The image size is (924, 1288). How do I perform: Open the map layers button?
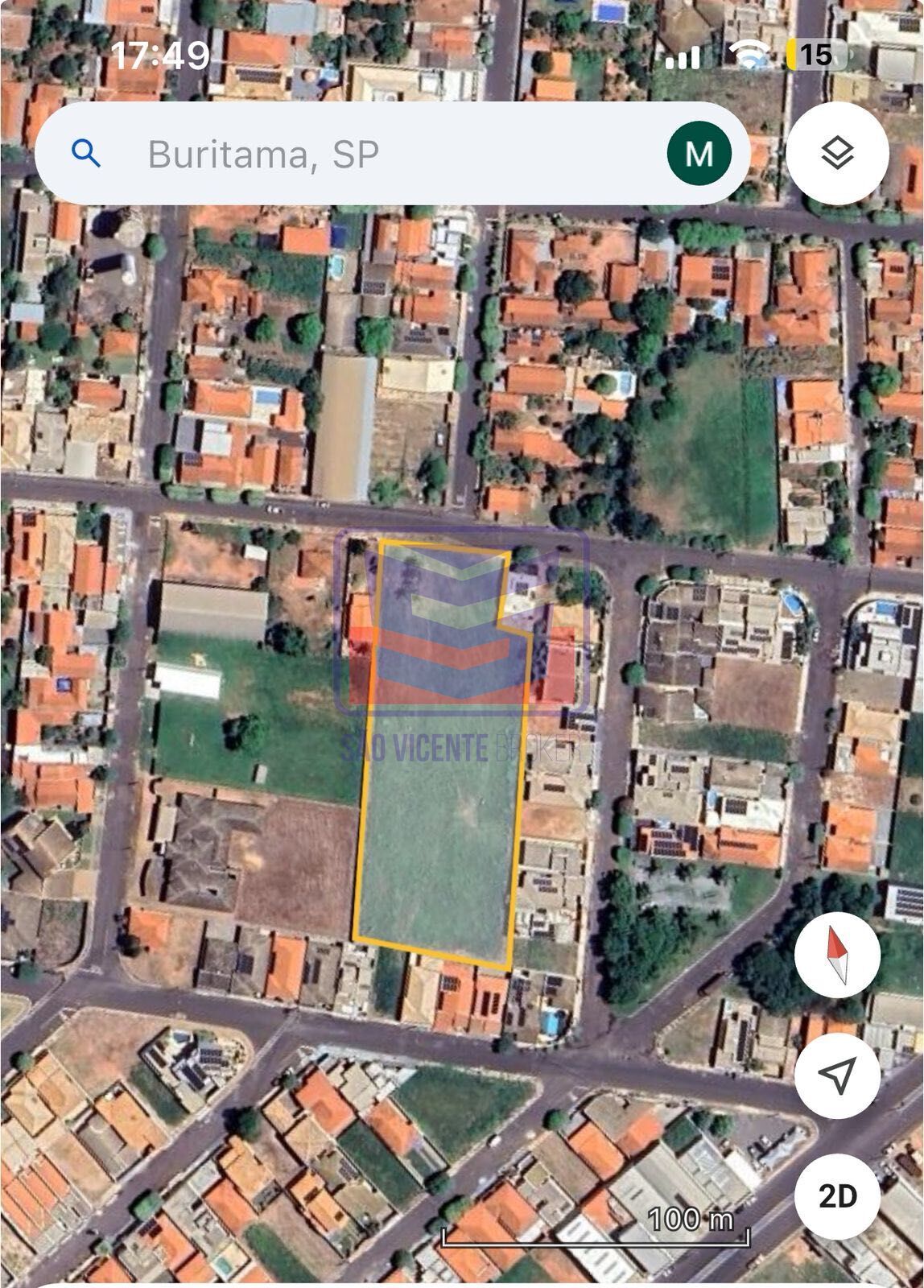coord(837,152)
